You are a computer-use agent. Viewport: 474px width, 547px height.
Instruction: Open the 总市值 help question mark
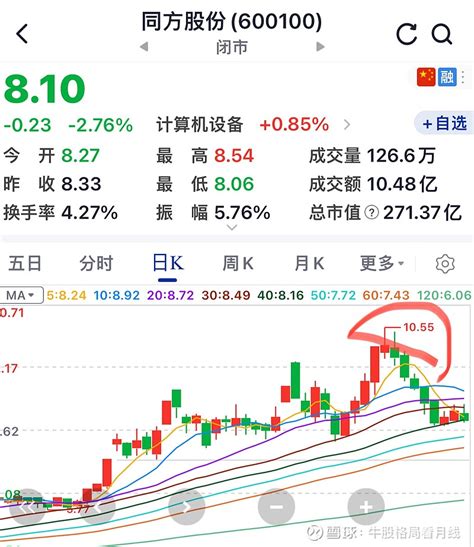click(371, 212)
